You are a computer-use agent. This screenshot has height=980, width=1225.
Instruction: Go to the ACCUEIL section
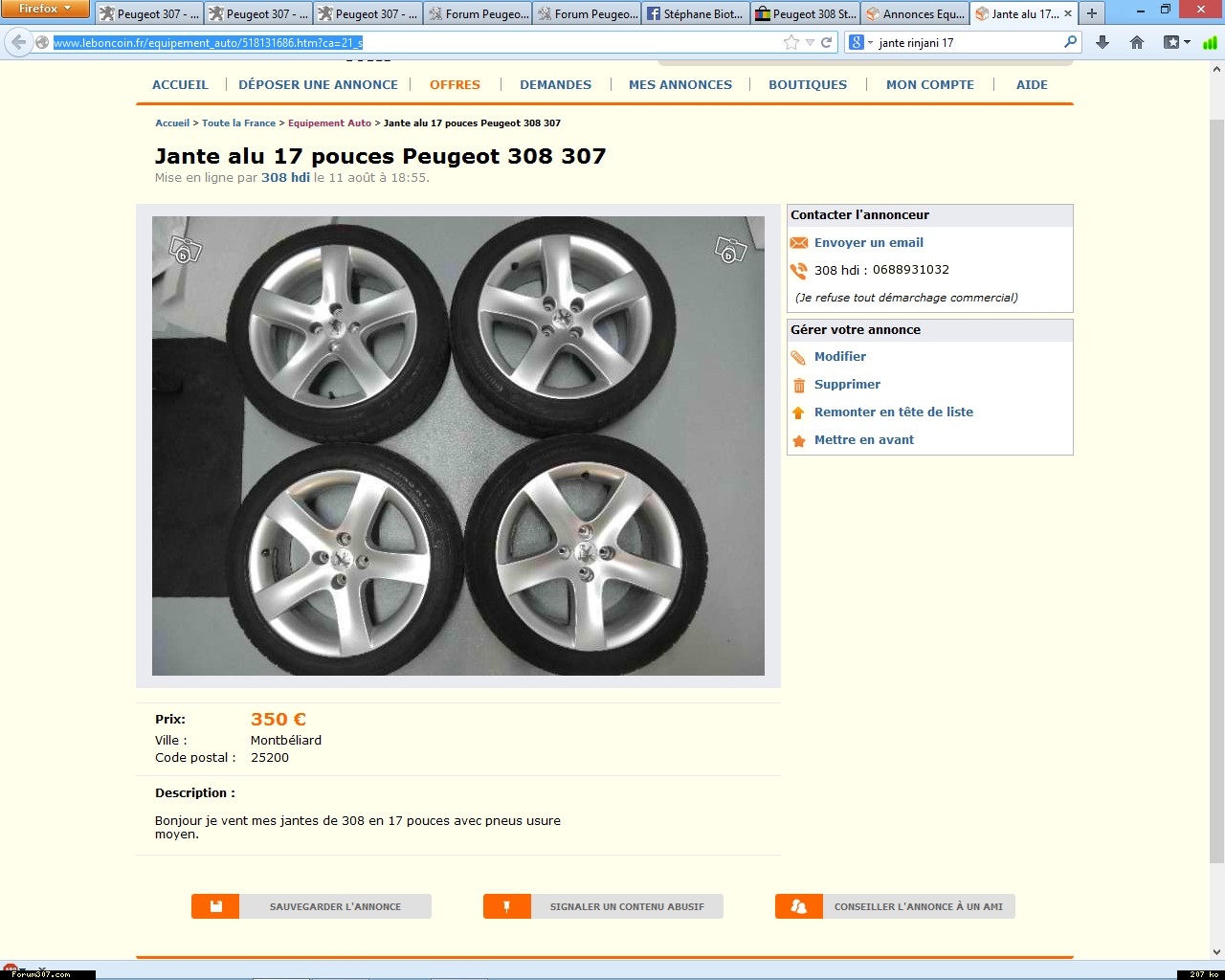point(180,84)
